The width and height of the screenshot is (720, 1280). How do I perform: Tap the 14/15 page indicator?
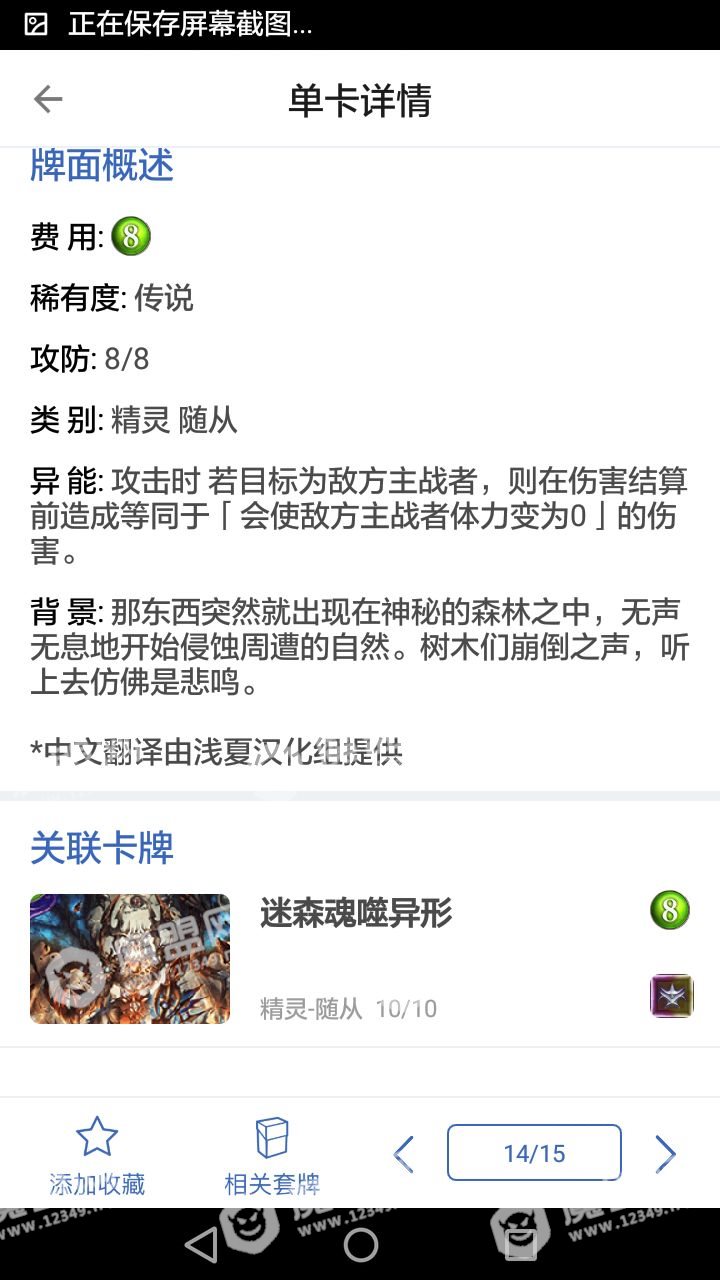tap(534, 1153)
